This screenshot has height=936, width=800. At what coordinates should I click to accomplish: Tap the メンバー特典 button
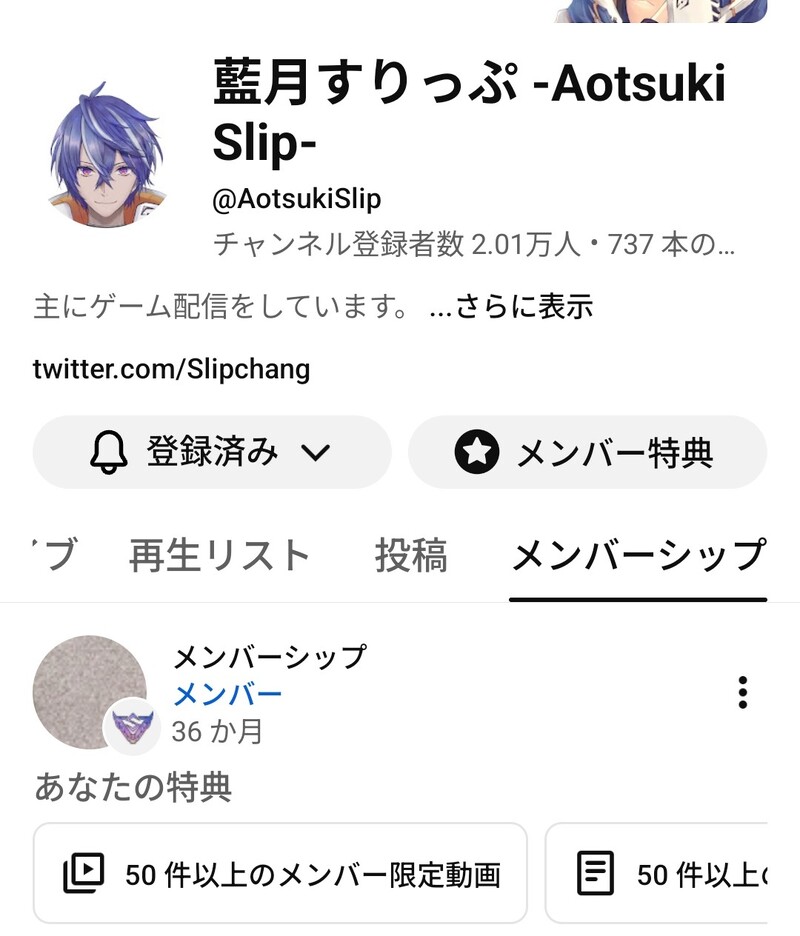pyautogui.click(x=587, y=452)
